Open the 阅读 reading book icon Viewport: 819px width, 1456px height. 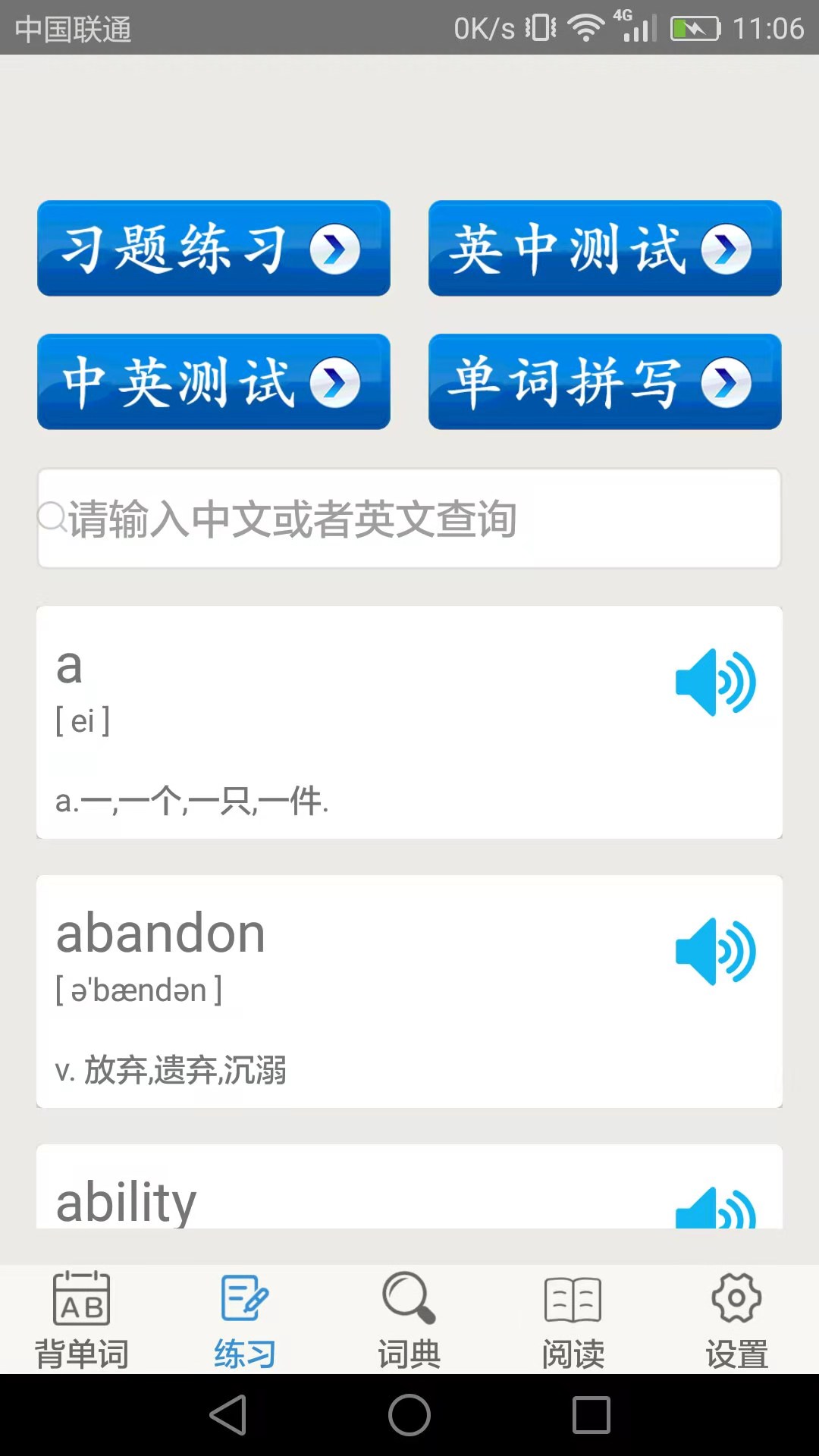point(573,1299)
